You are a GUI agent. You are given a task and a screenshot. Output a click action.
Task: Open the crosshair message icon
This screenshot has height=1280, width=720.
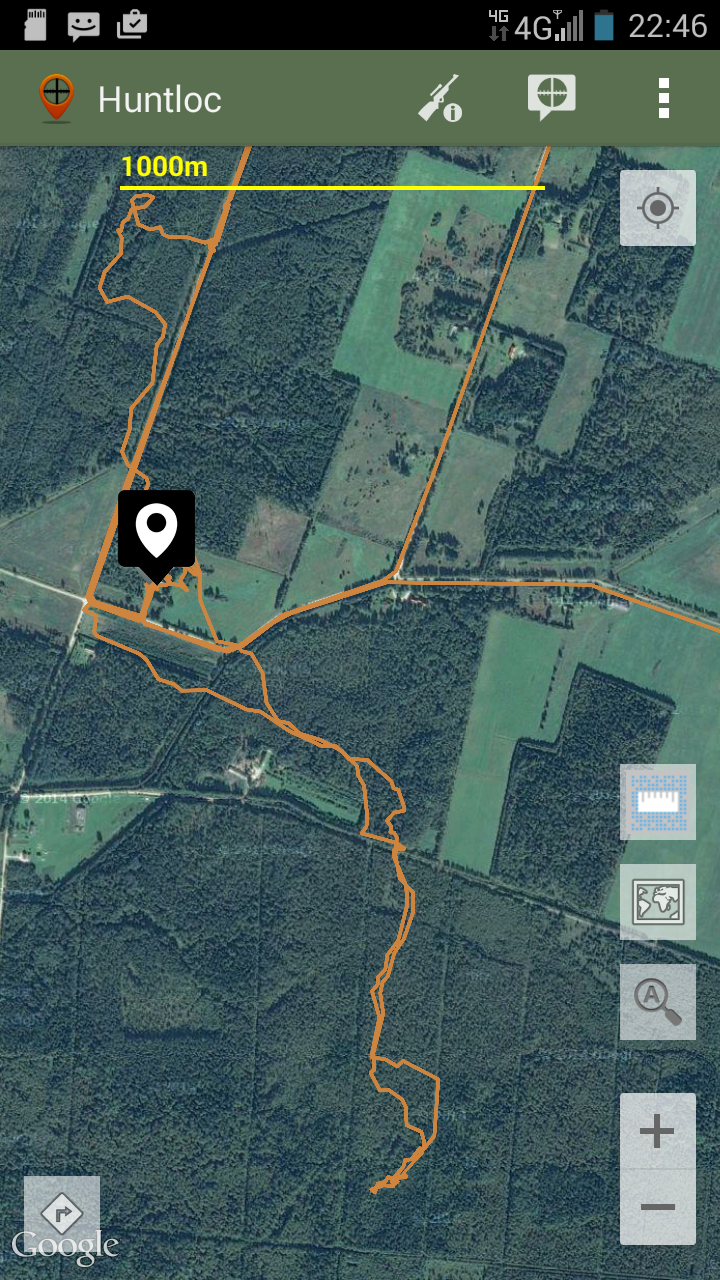[x=551, y=97]
